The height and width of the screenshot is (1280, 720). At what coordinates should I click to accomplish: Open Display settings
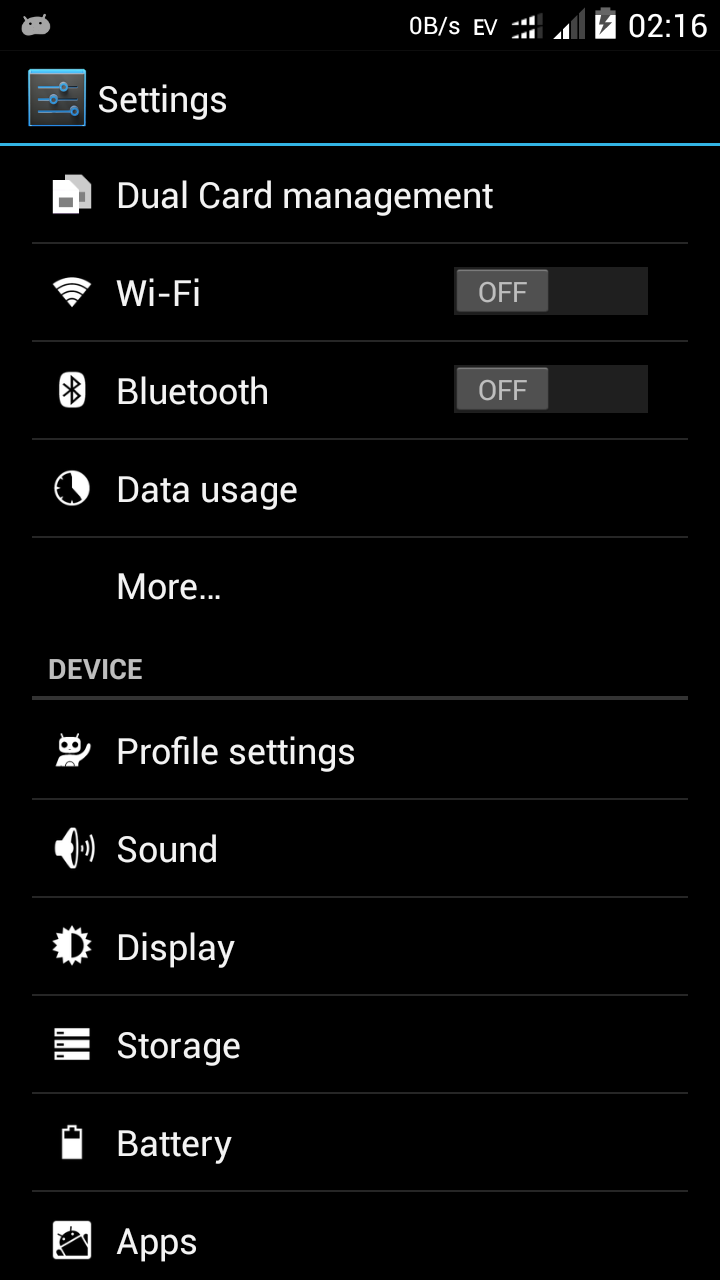click(x=175, y=947)
